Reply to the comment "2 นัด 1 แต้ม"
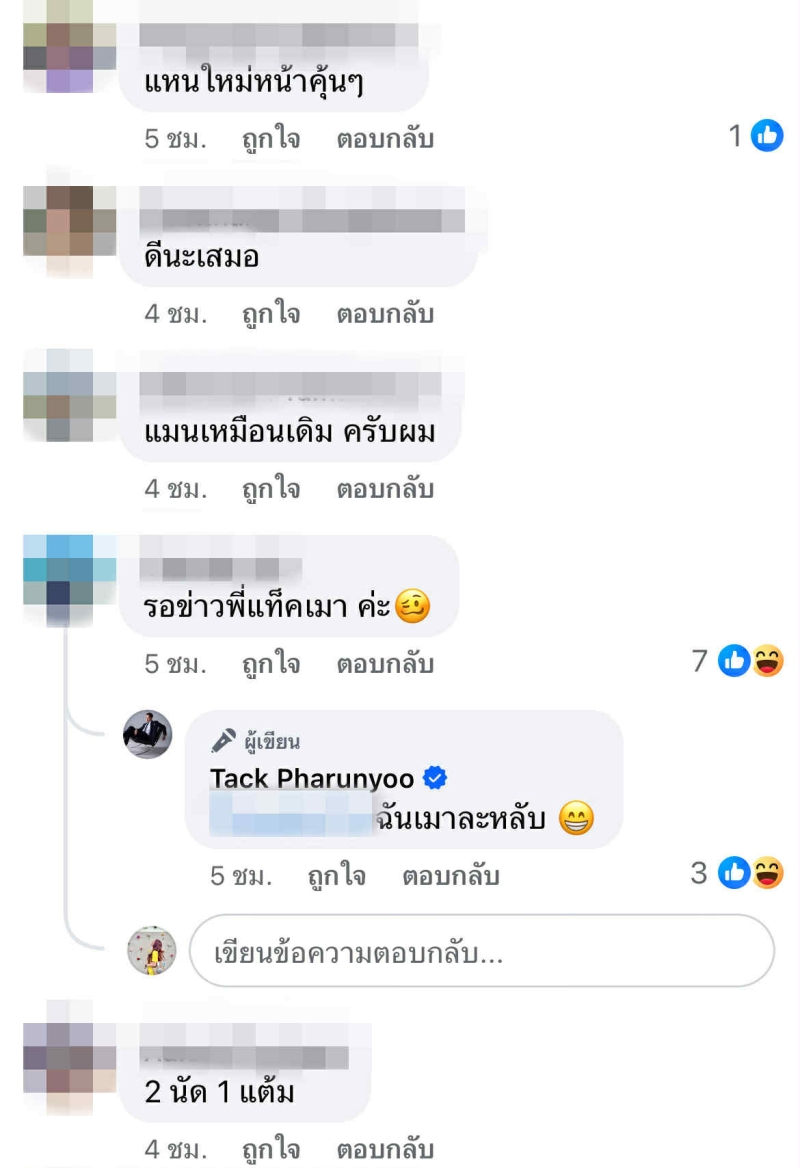 [384, 1149]
